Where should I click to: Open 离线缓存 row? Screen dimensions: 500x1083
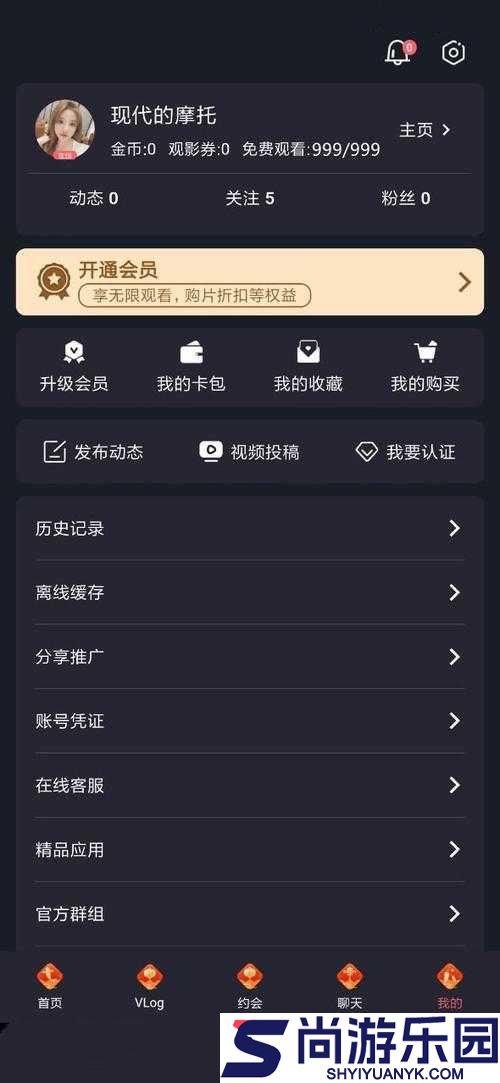point(250,593)
